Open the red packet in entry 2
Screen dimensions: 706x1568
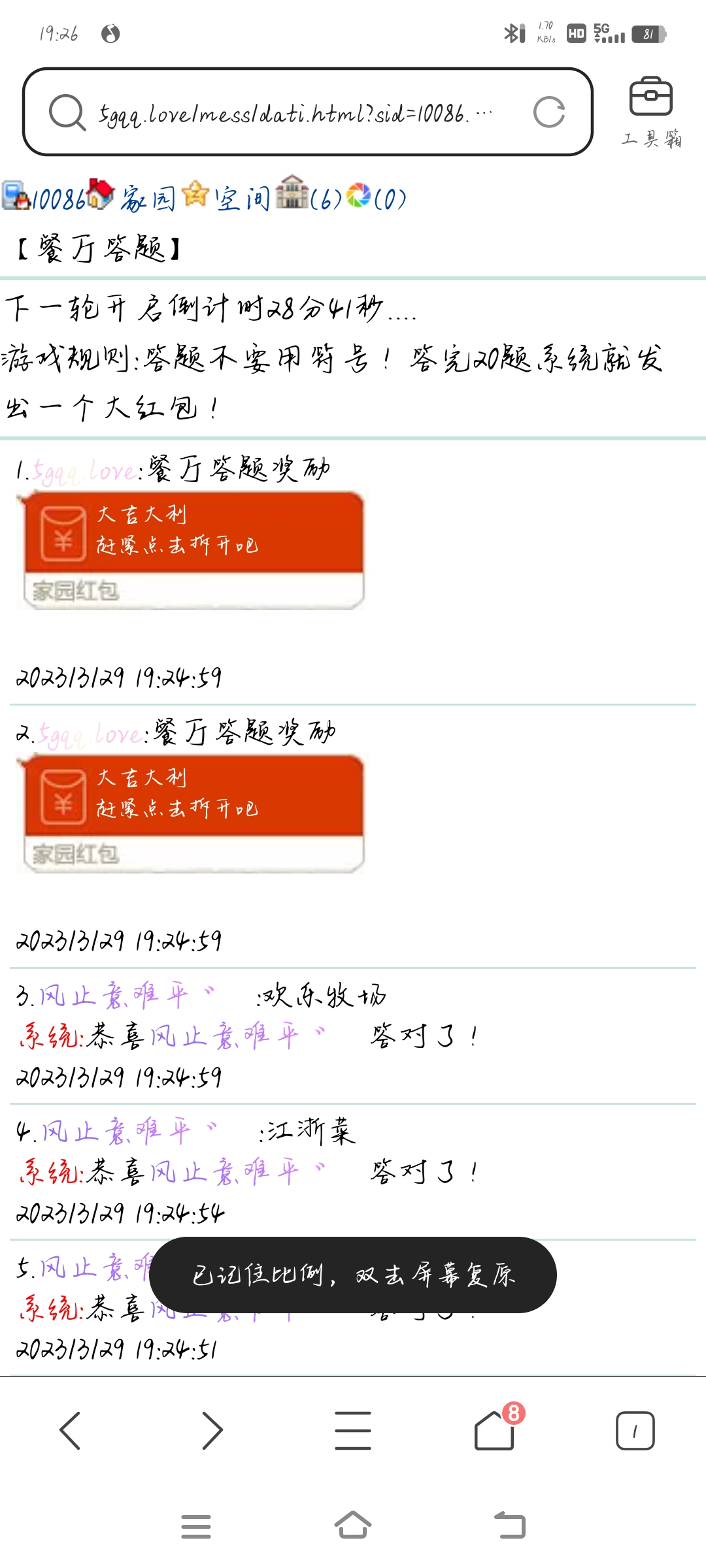191,813
